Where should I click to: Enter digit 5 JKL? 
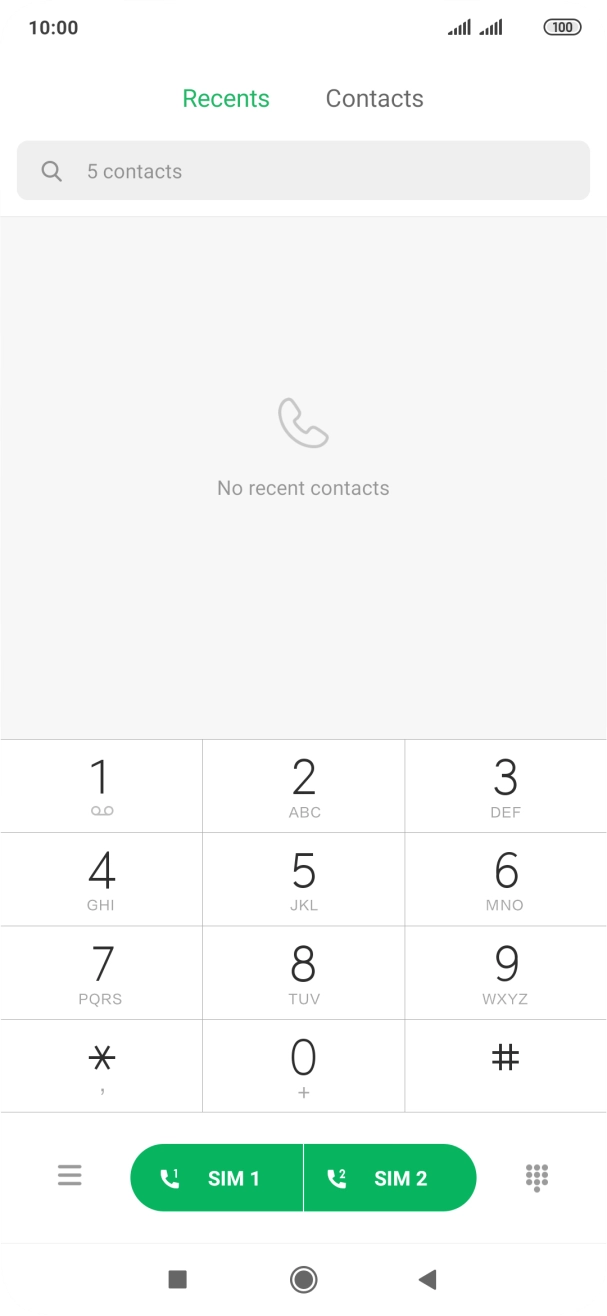tap(304, 879)
